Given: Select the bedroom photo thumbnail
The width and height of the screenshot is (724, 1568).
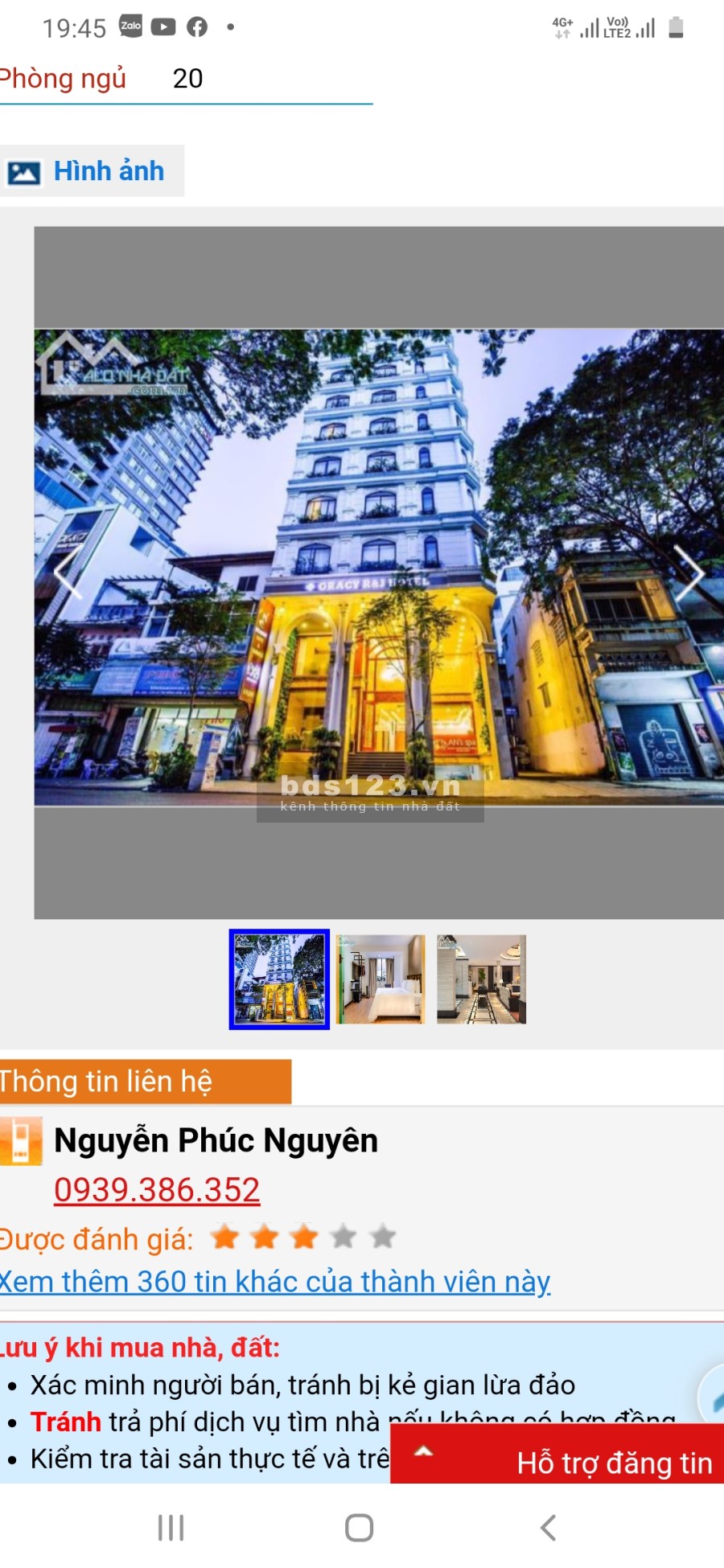Looking at the screenshot, I should [x=381, y=979].
